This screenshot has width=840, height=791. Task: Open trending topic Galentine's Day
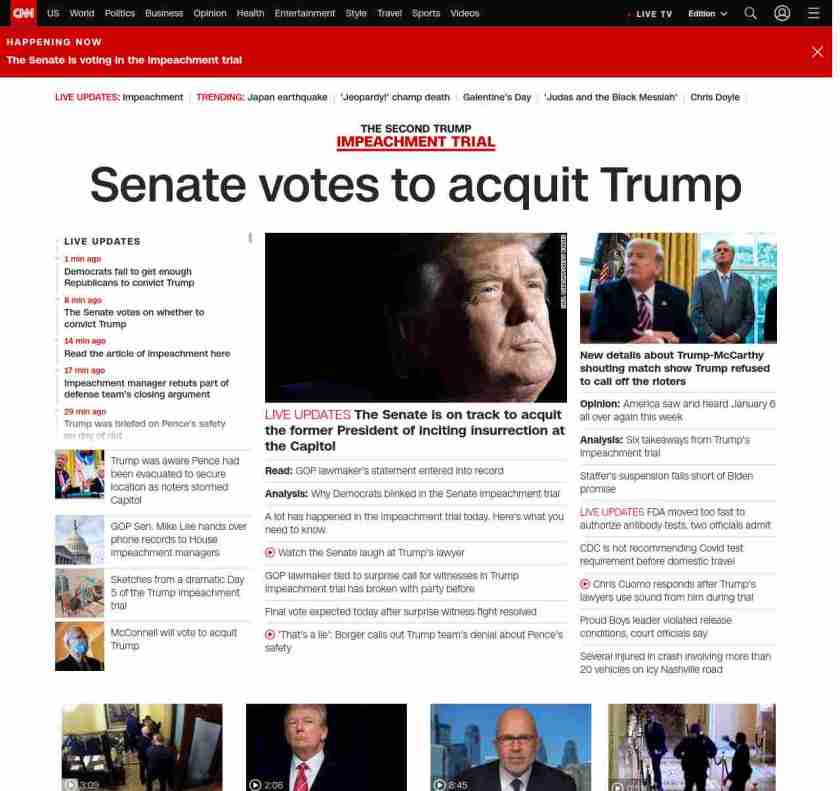tap(496, 97)
